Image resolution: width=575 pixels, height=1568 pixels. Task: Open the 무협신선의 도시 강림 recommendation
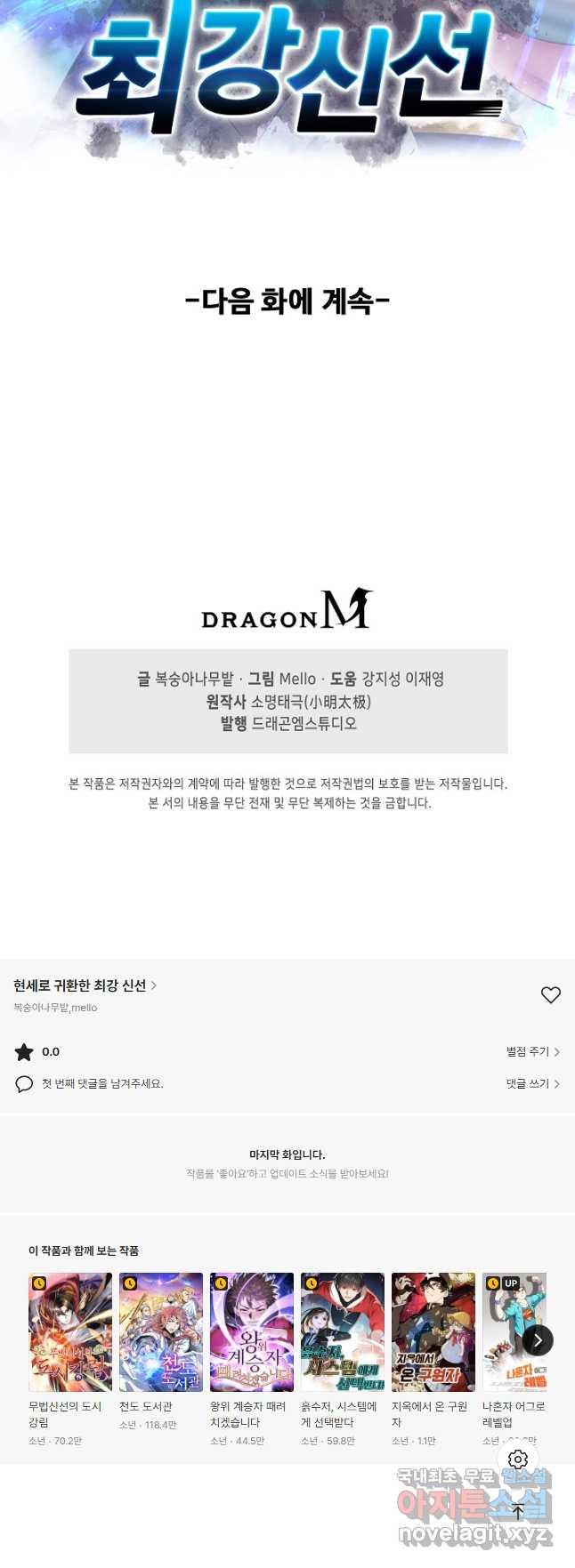70,1332
